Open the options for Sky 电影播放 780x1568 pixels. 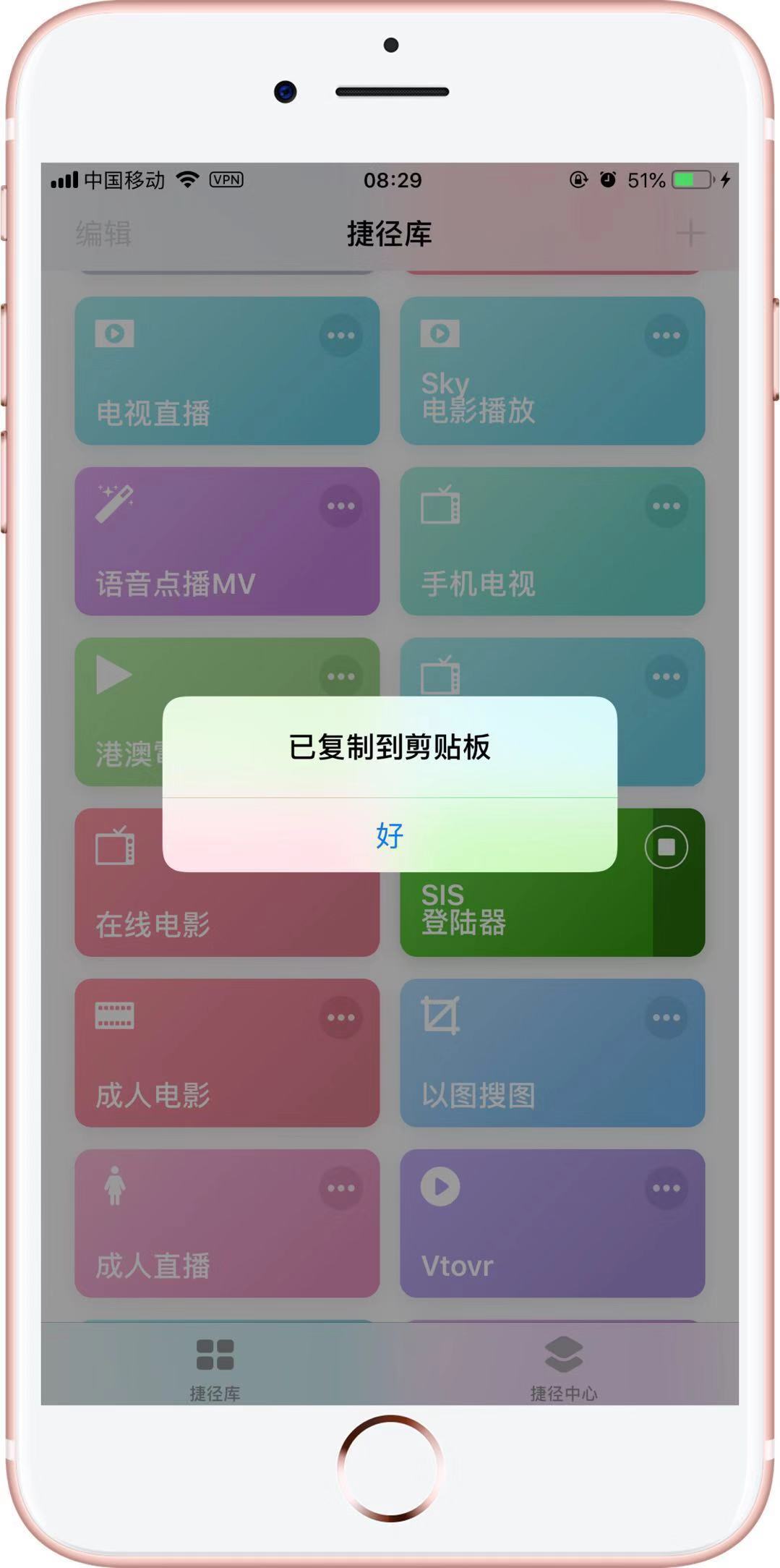(x=666, y=336)
